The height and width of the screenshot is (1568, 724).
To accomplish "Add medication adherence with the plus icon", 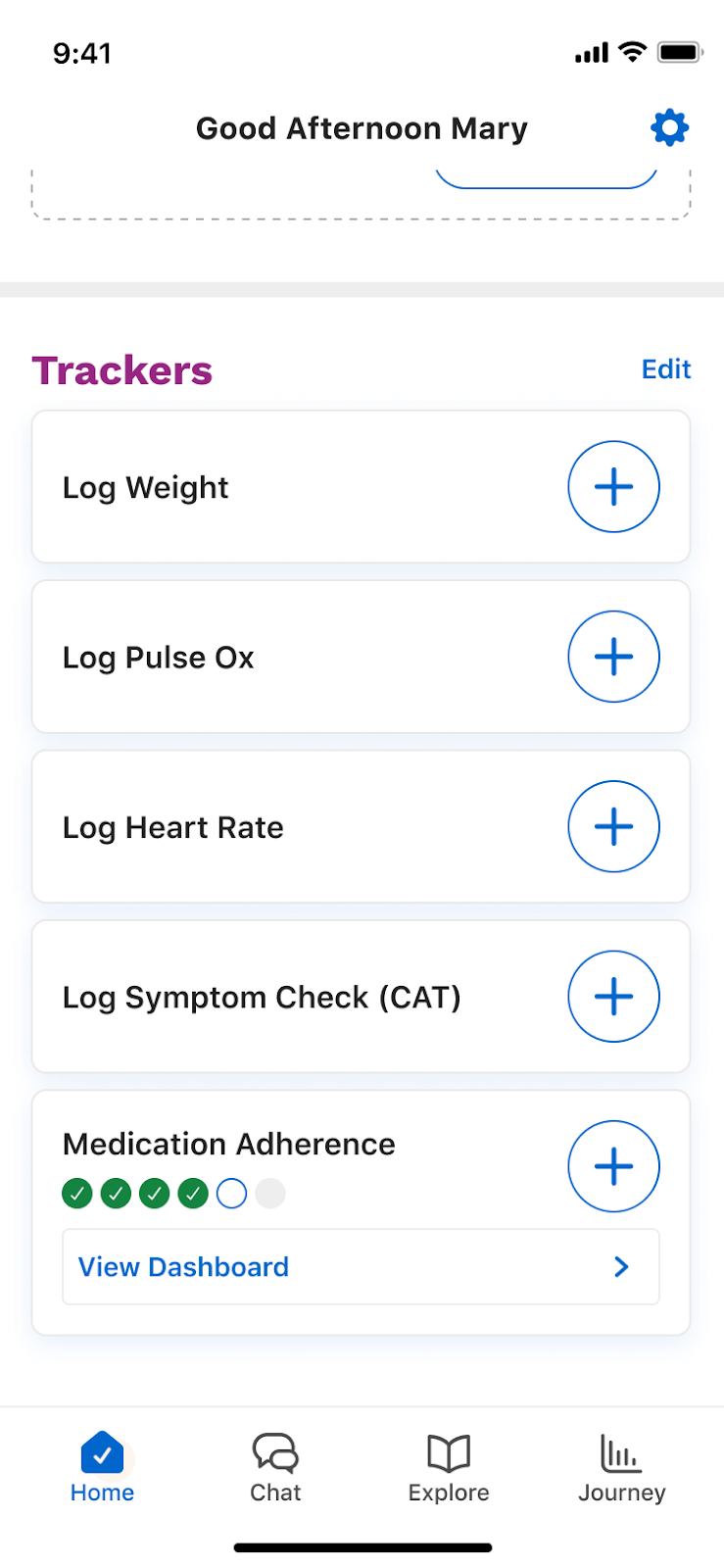I will point(613,1166).
